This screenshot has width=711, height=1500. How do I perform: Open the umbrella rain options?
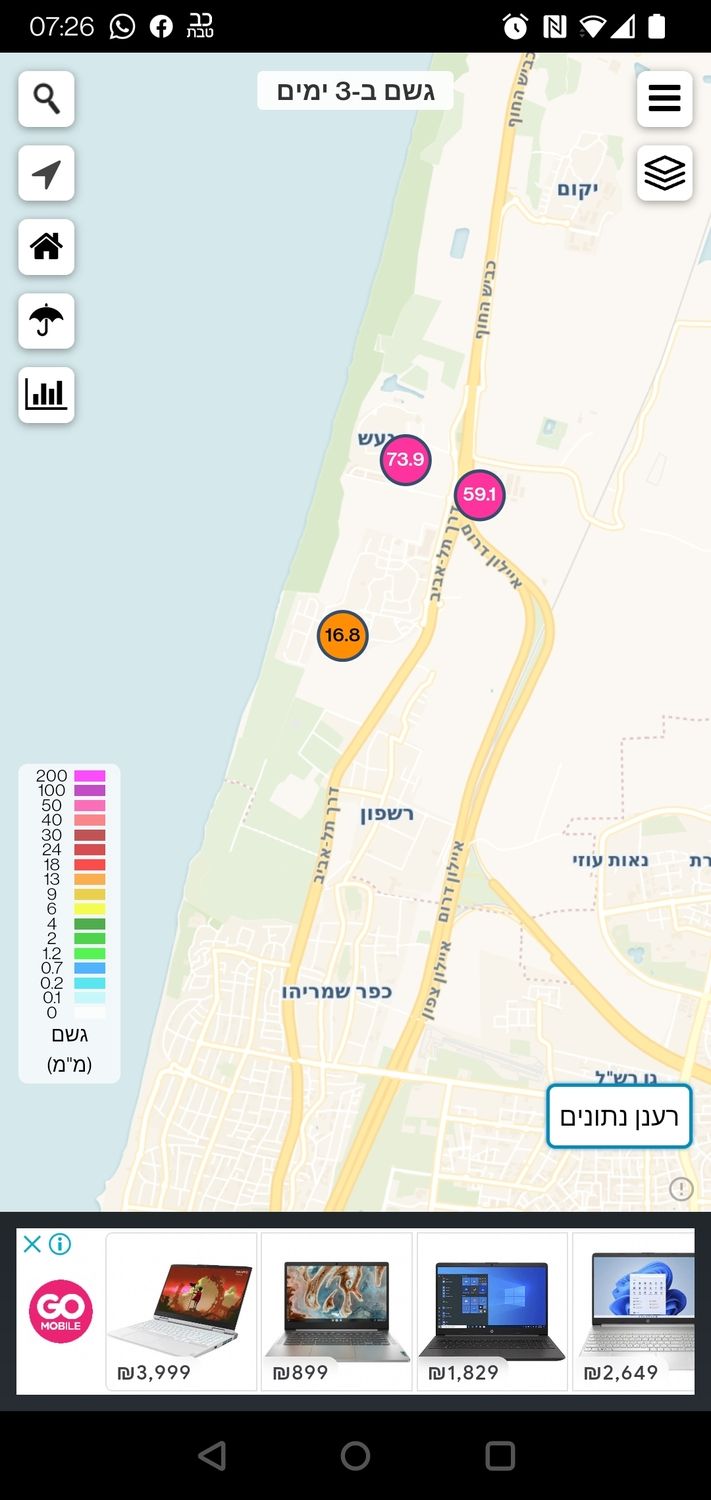pos(46,321)
